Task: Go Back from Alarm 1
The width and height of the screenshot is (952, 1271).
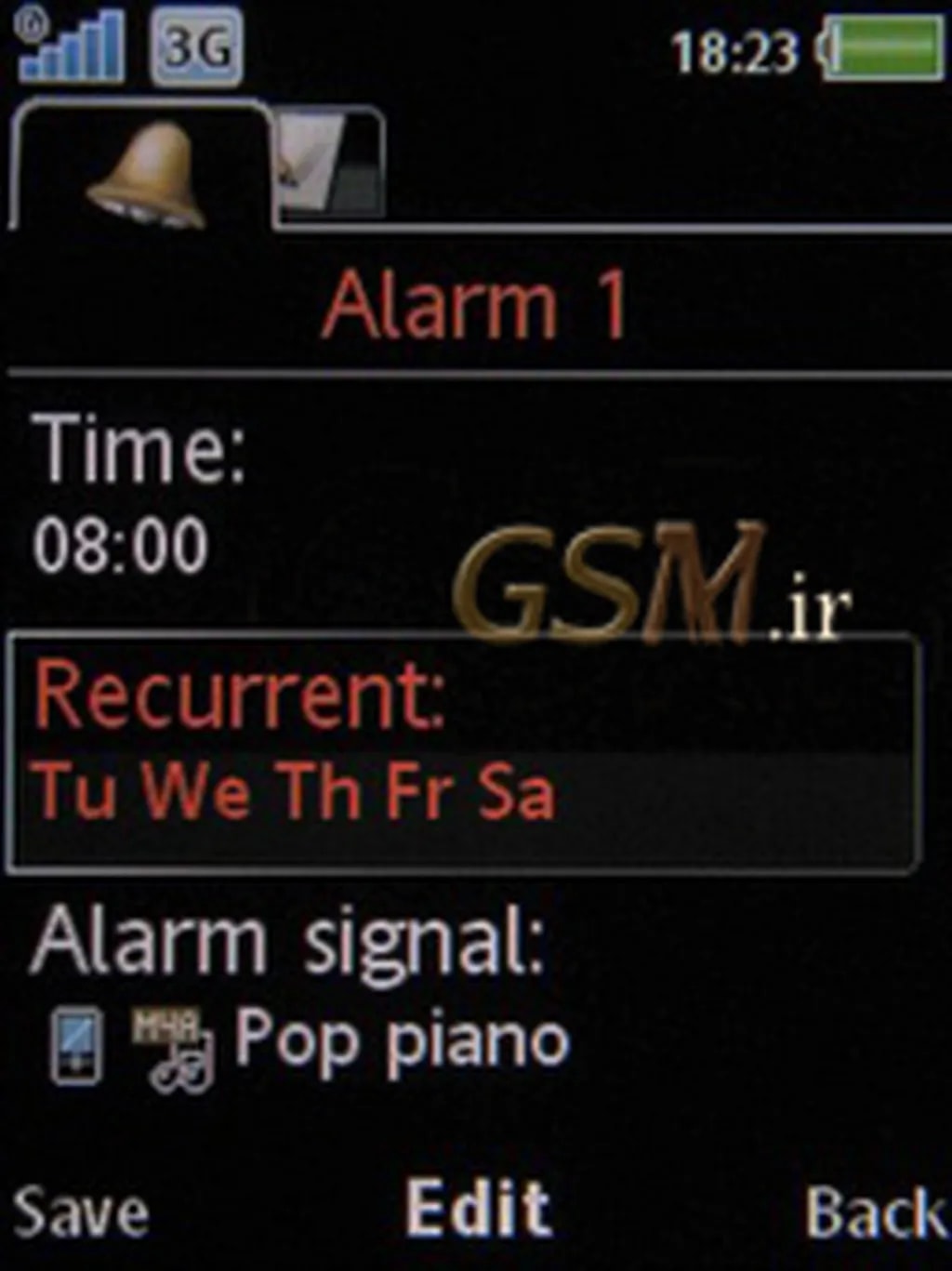Action: pos(873,1212)
